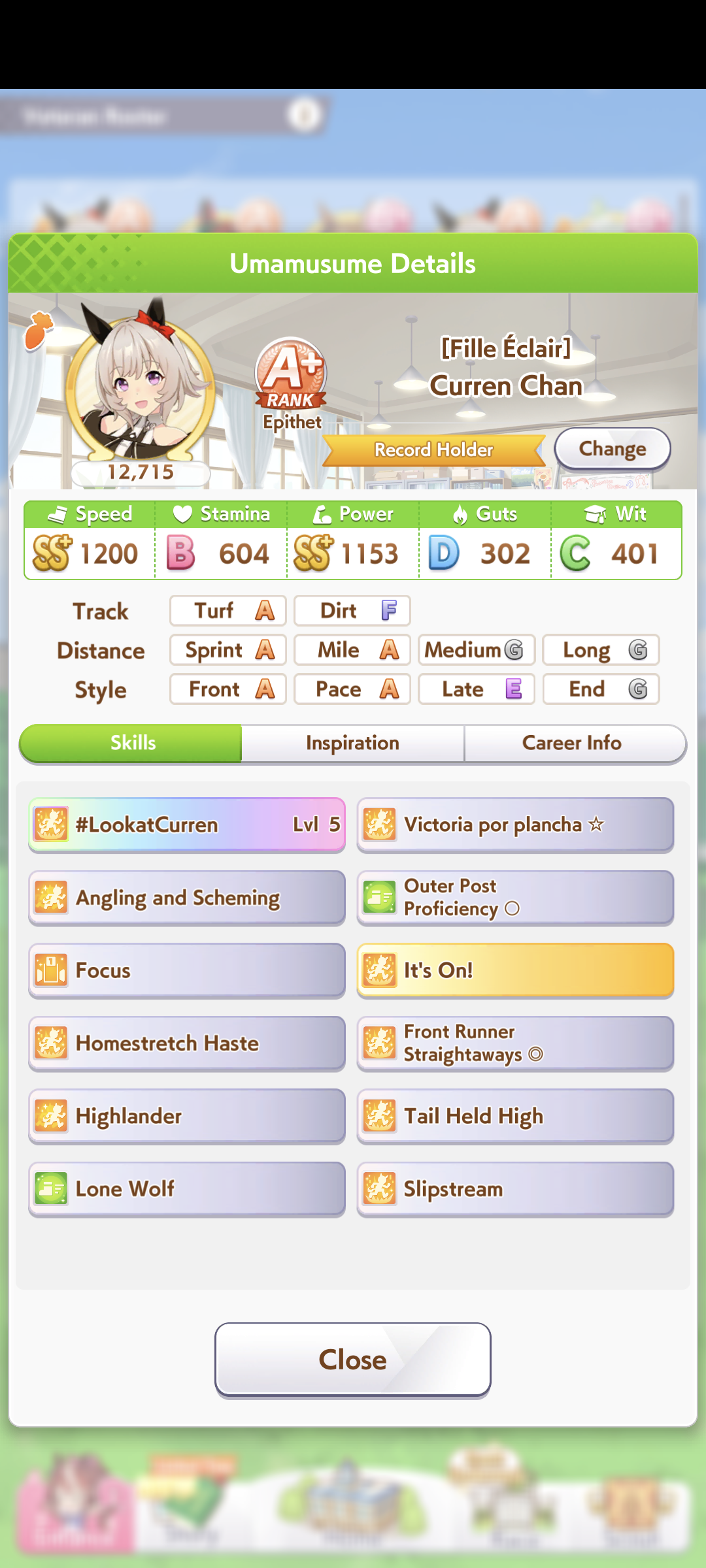The image size is (706, 1568).
Task: Open Outer Post Proficiency skill info
Action: click(515, 898)
